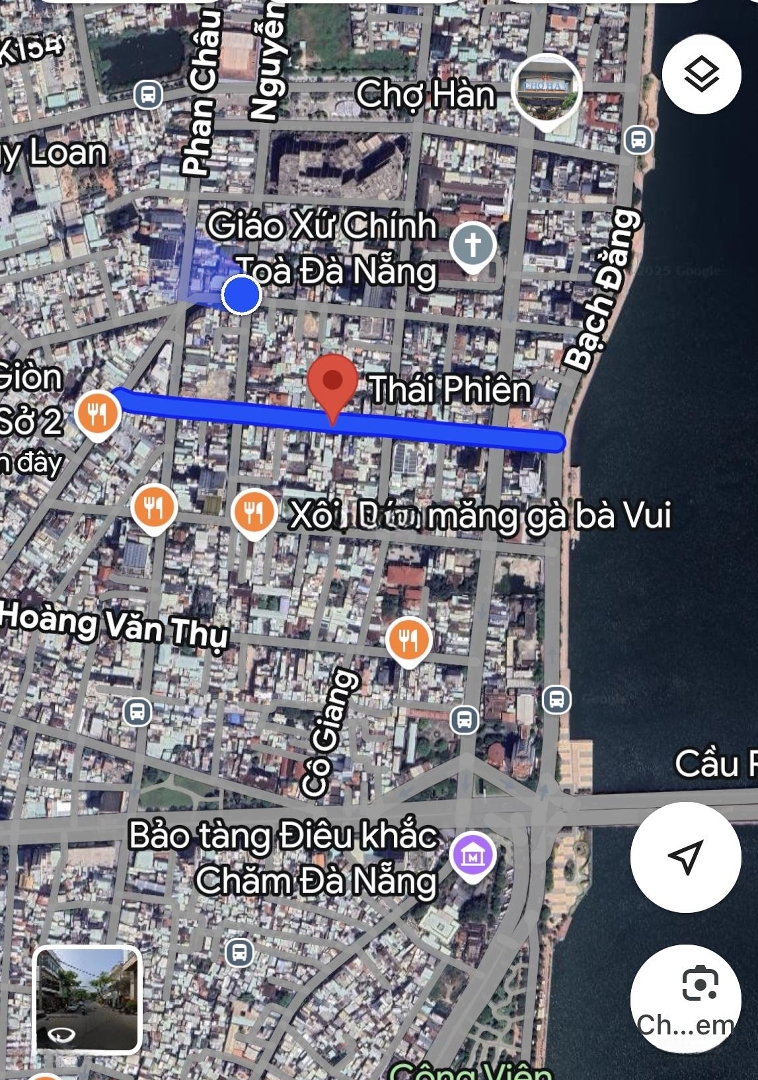This screenshot has width=758, height=1080.
Task: Tap the bus stop icon near K154
Action: click(x=148, y=95)
